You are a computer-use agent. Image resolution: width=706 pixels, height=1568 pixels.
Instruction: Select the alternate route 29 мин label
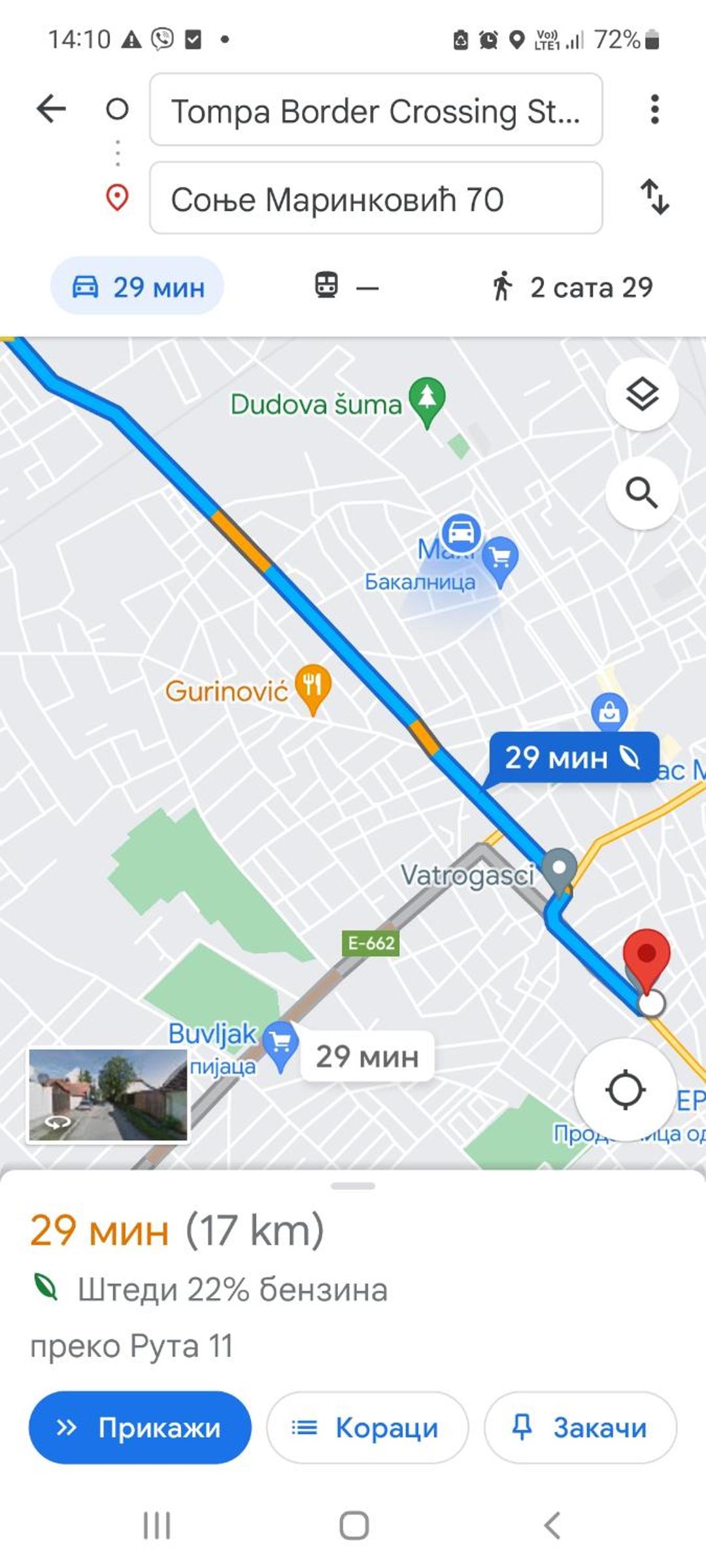[x=367, y=1056]
